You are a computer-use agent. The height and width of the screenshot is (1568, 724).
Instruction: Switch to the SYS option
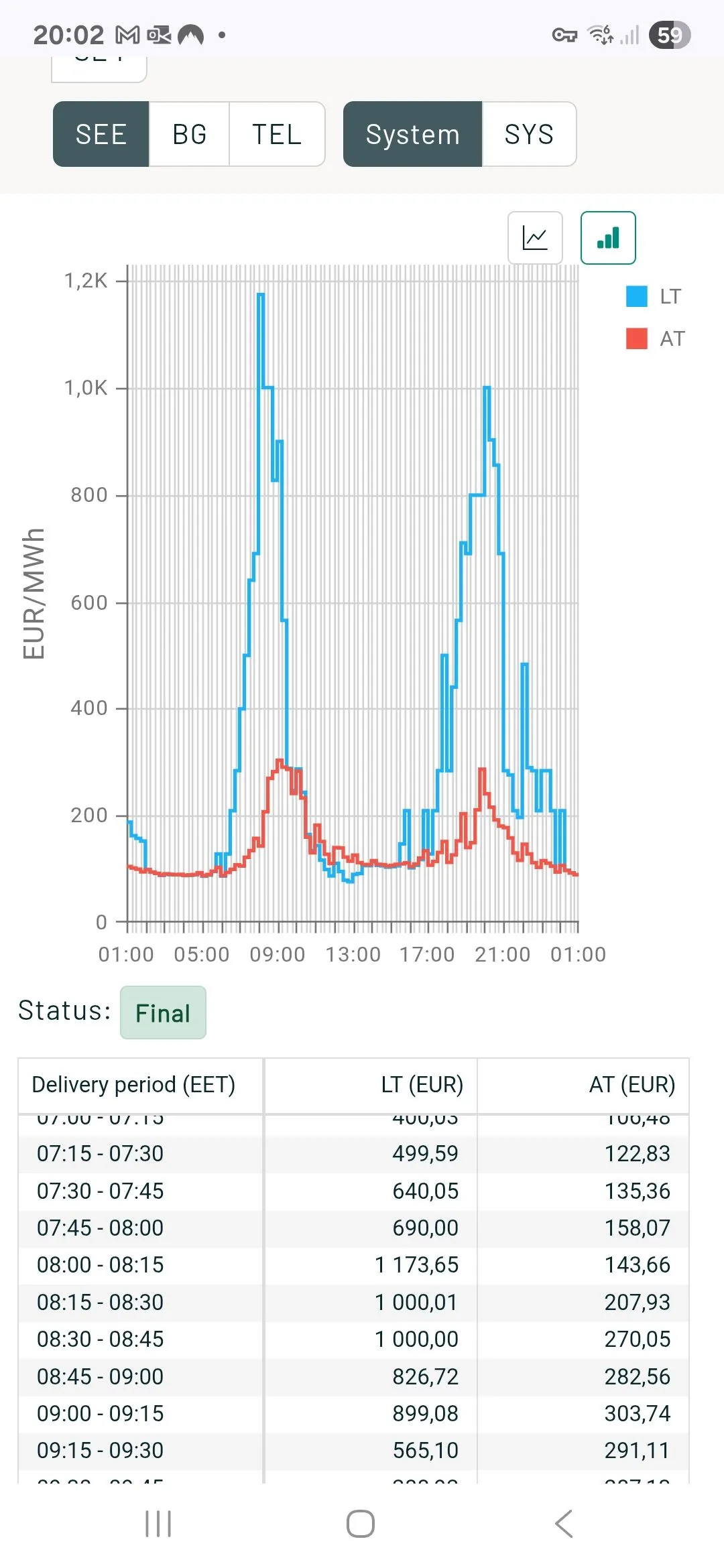(x=529, y=135)
